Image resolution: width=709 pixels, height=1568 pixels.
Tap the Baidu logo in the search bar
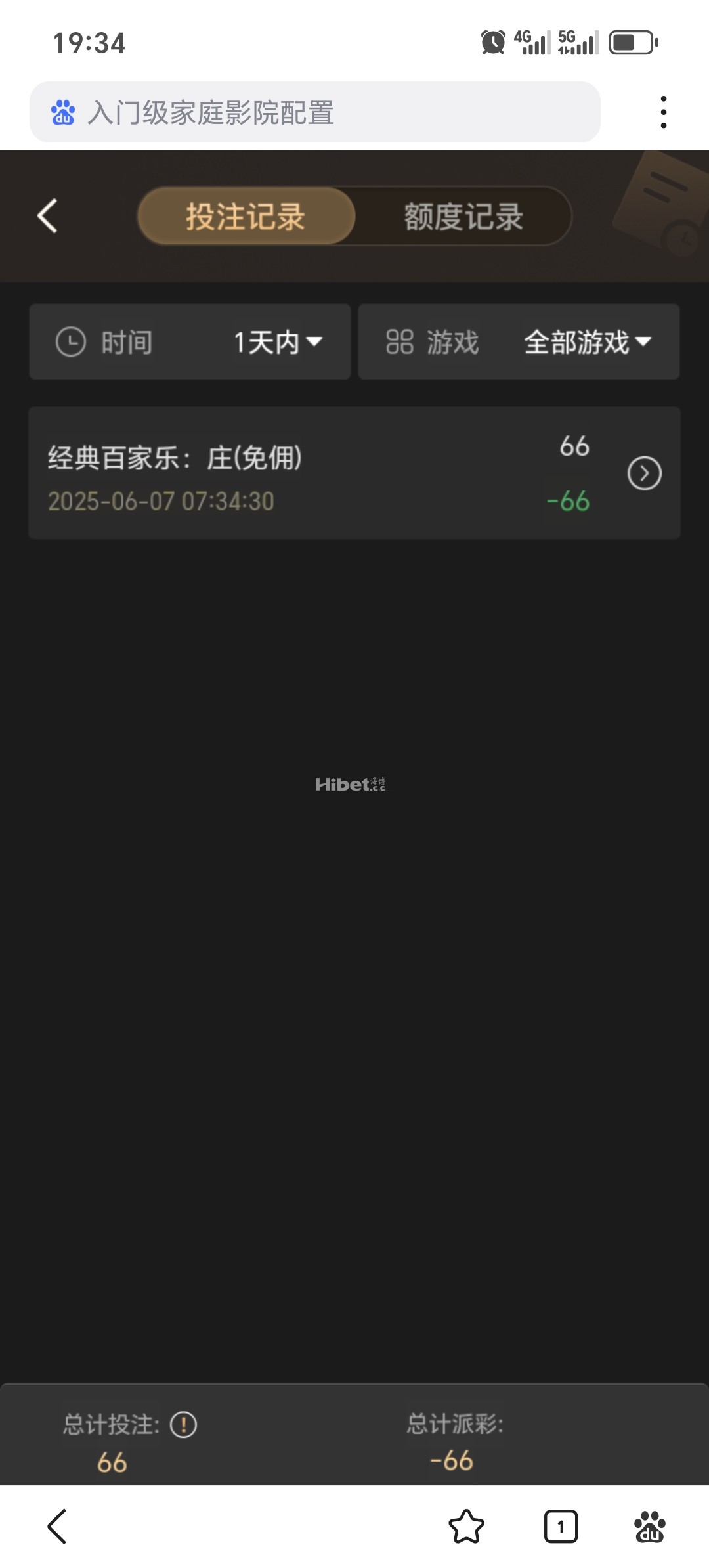point(63,112)
